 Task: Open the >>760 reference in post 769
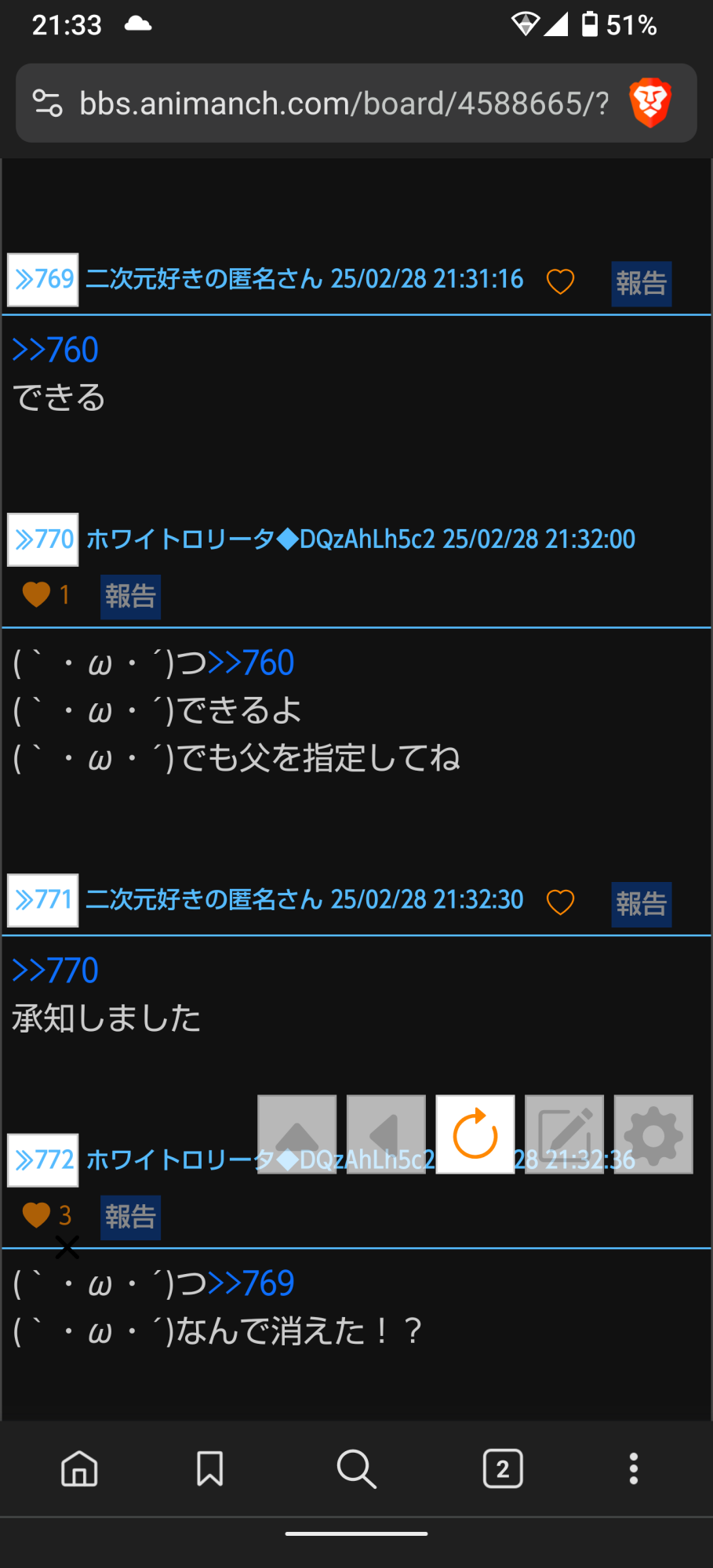point(56,350)
